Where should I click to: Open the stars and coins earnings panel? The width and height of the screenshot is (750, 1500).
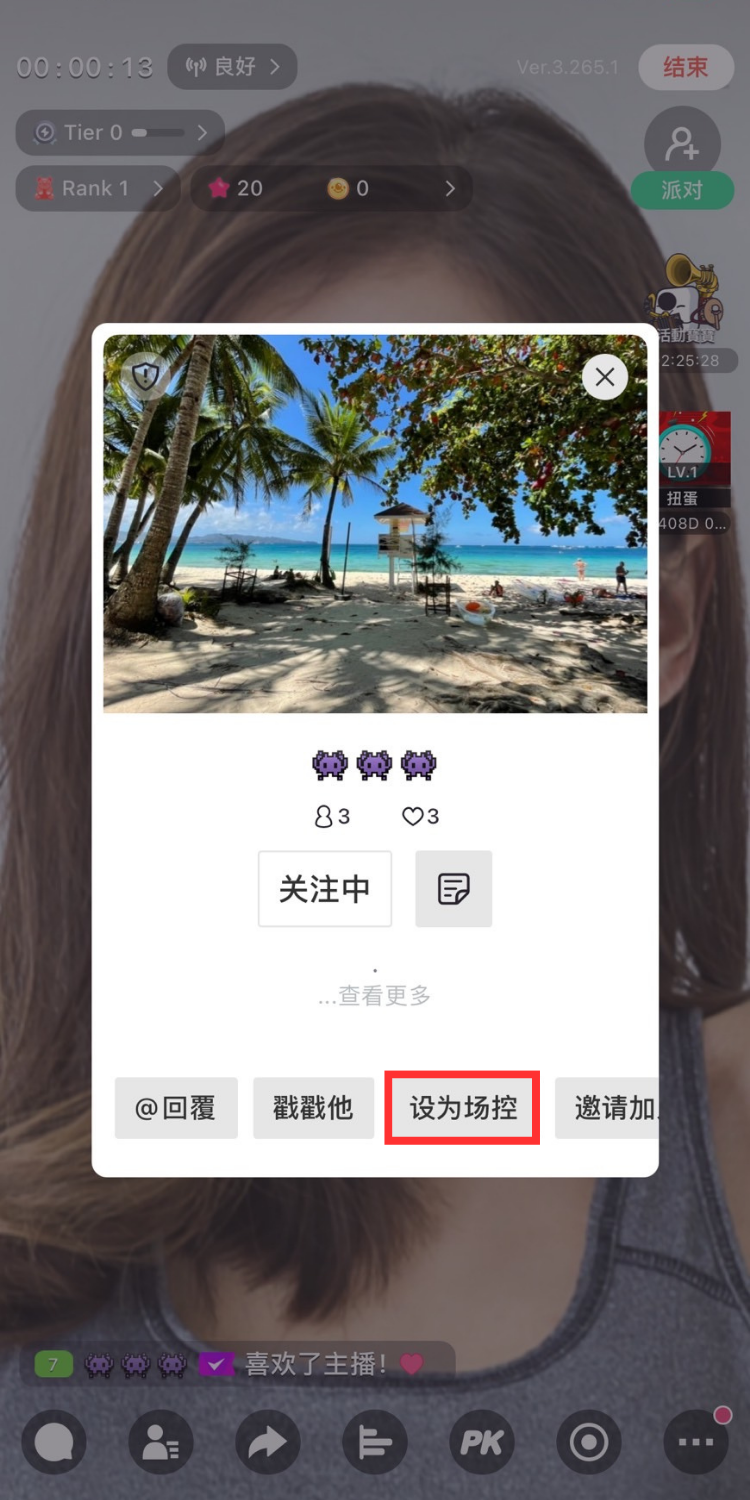pos(331,188)
